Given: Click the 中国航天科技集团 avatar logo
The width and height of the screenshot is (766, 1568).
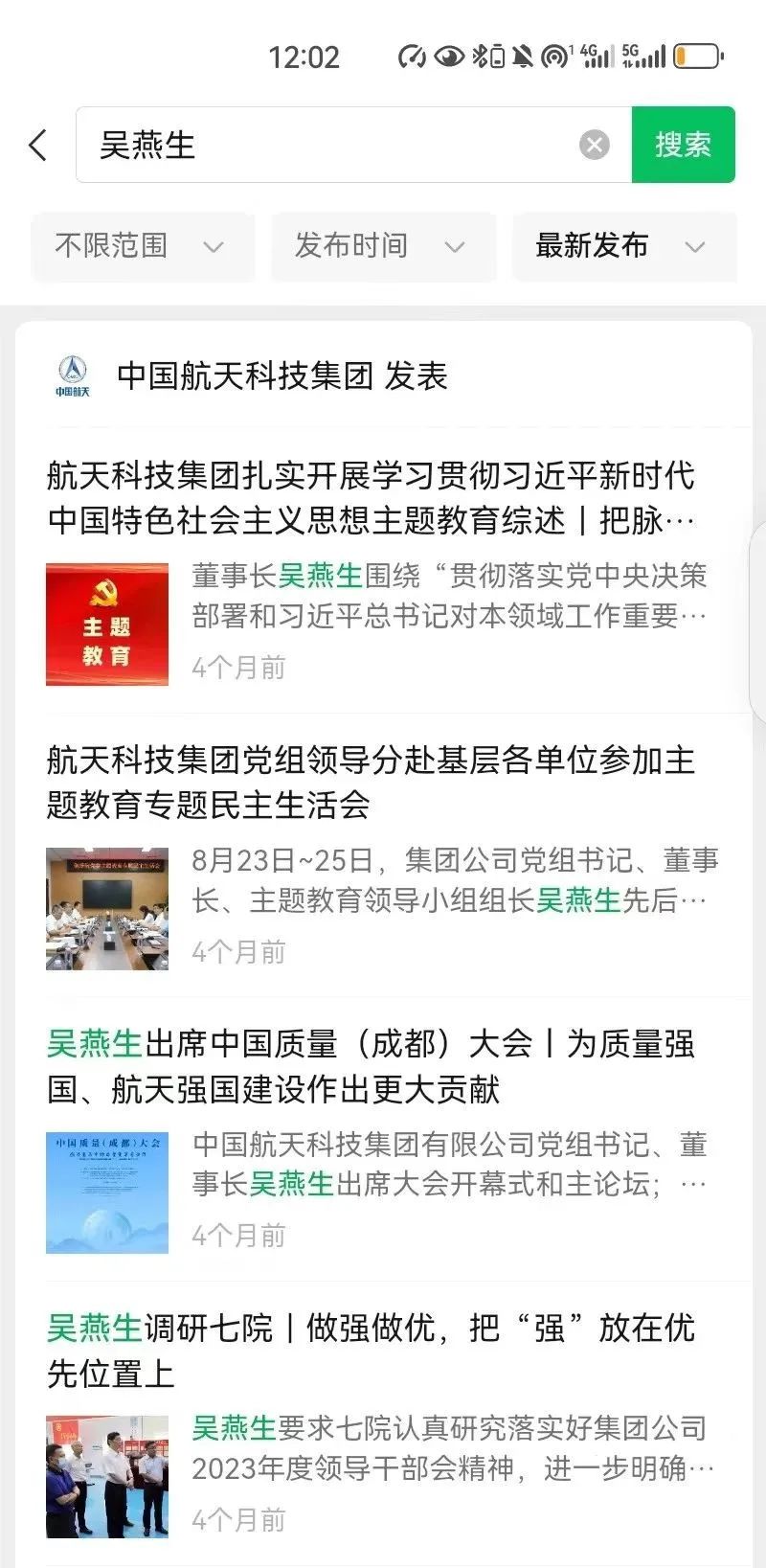Looking at the screenshot, I should 71,377.
